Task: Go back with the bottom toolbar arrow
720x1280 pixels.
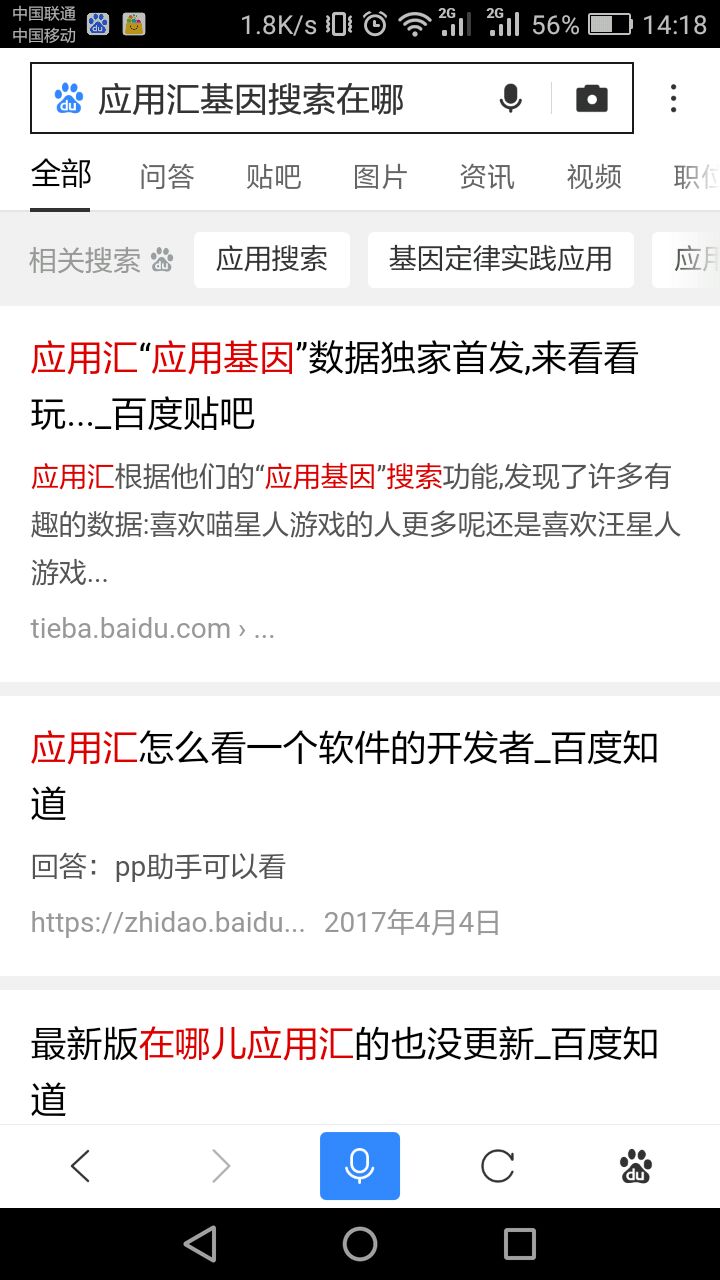Action: [81, 1166]
